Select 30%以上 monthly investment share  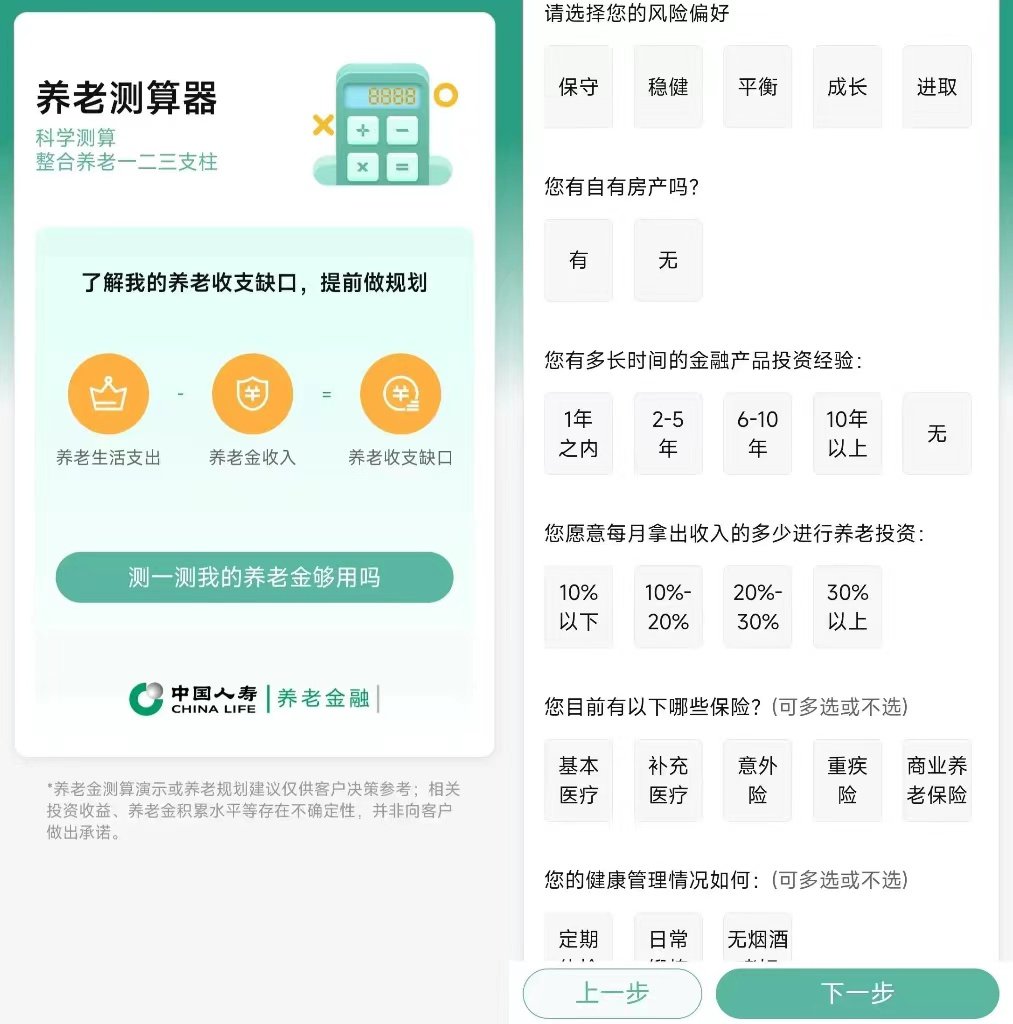coord(847,607)
